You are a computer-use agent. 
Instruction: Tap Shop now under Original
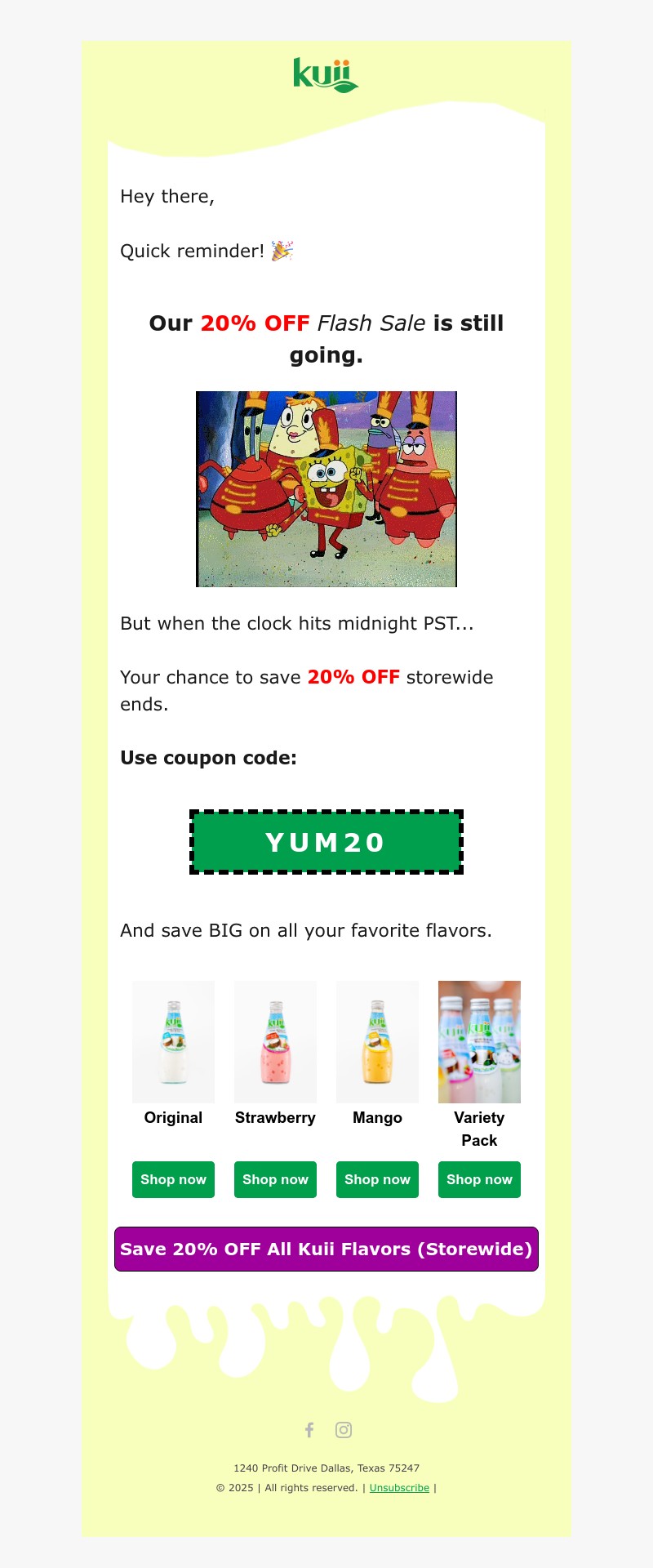tap(173, 1179)
